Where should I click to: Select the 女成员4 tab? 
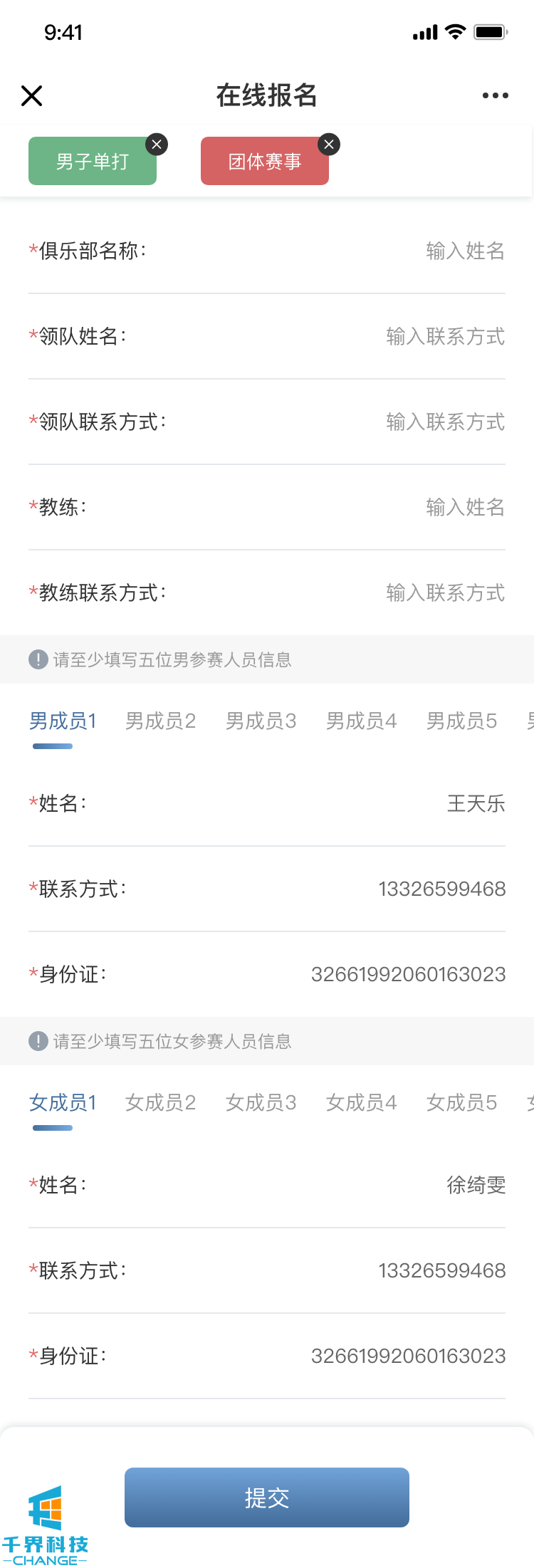pos(361,1103)
